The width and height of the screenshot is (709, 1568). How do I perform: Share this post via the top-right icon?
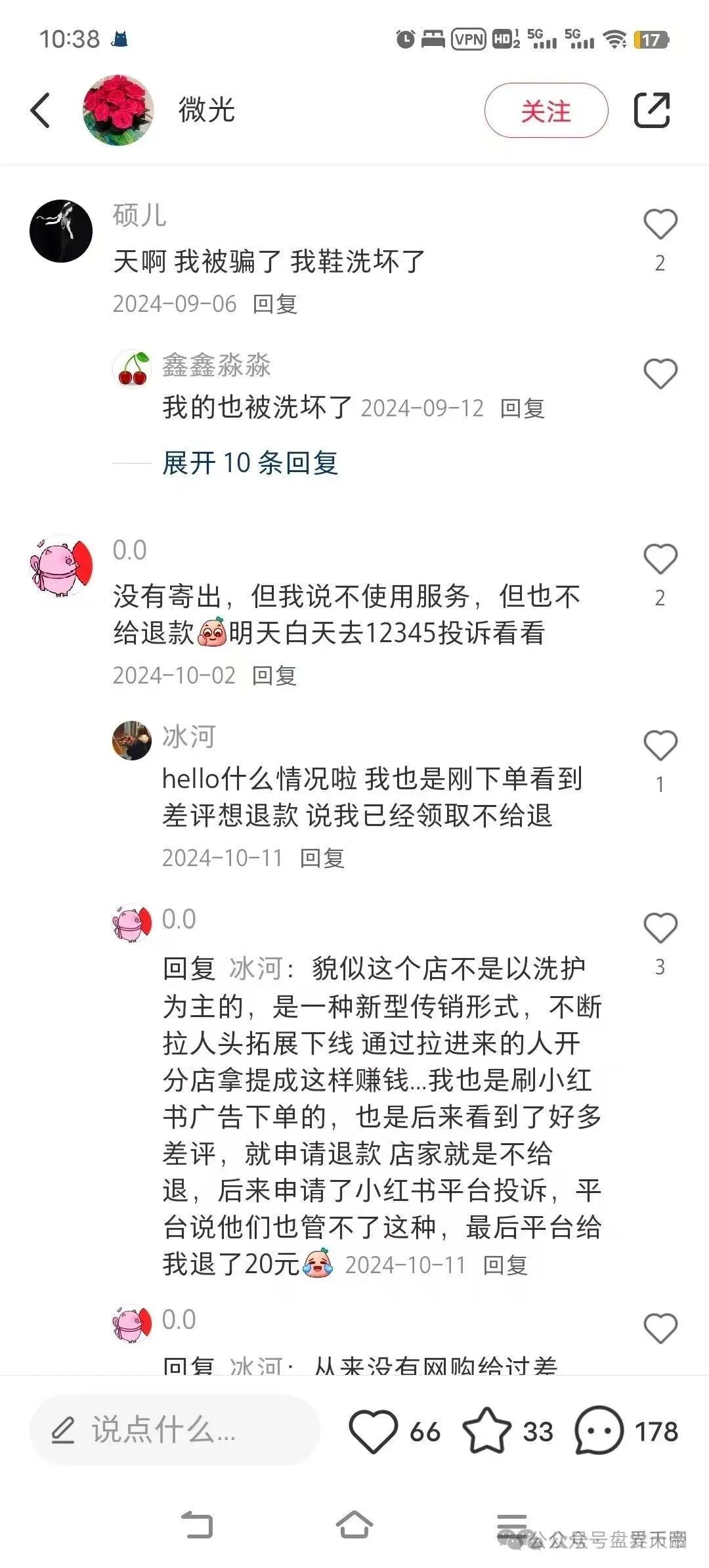652,110
